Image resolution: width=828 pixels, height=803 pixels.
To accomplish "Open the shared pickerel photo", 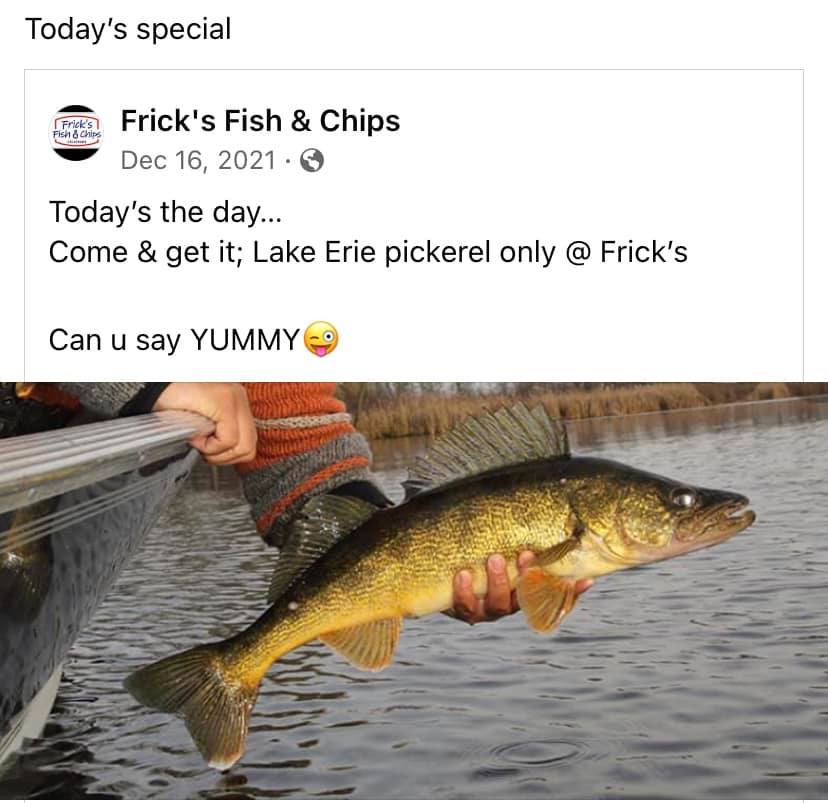I will pyautogui.click(x=414, y=590).
